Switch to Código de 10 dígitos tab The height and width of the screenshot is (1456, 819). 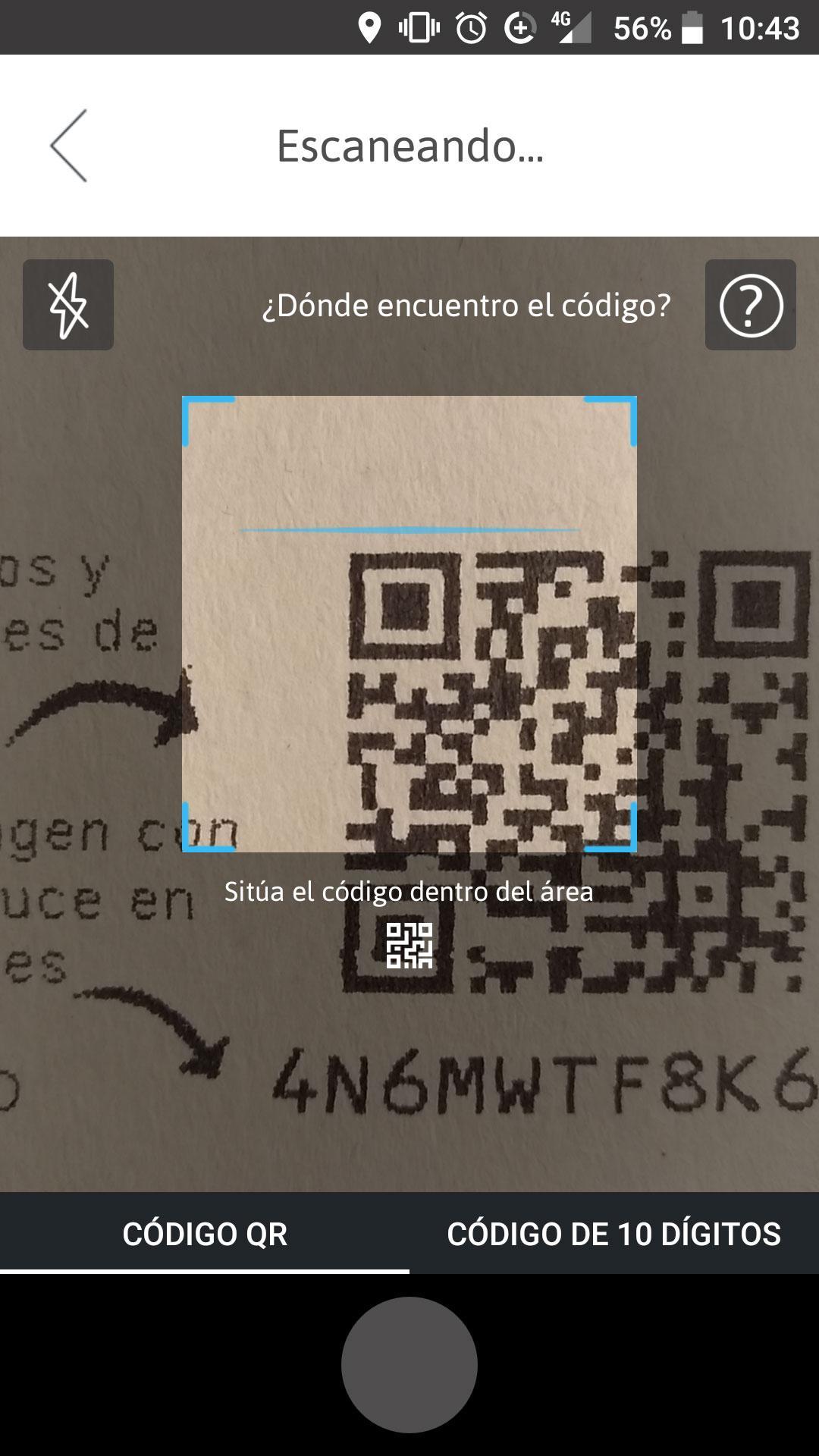[x=613, y=1234]
